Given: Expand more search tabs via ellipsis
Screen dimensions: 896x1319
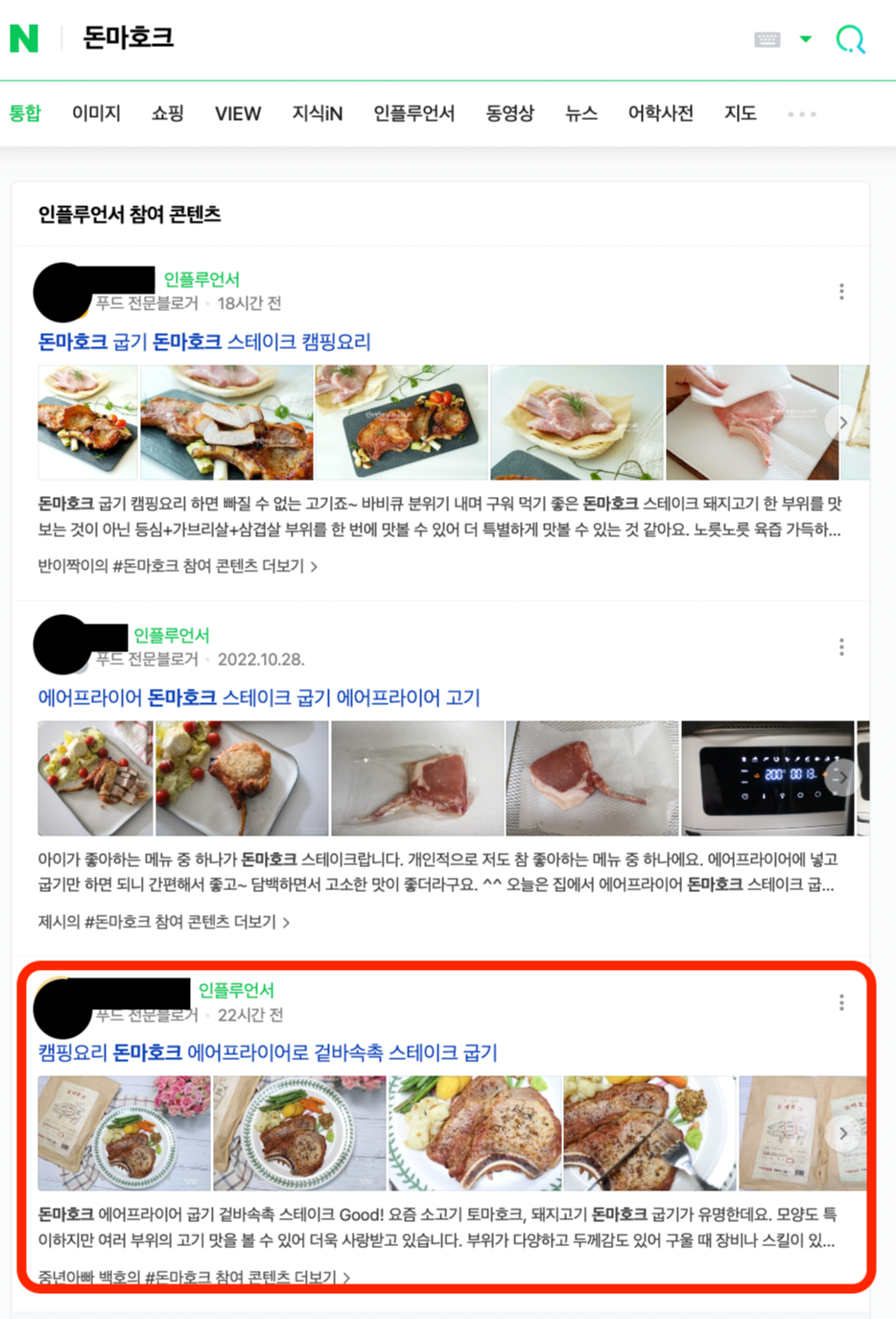Looking at the screenshot, I should 801,113.
